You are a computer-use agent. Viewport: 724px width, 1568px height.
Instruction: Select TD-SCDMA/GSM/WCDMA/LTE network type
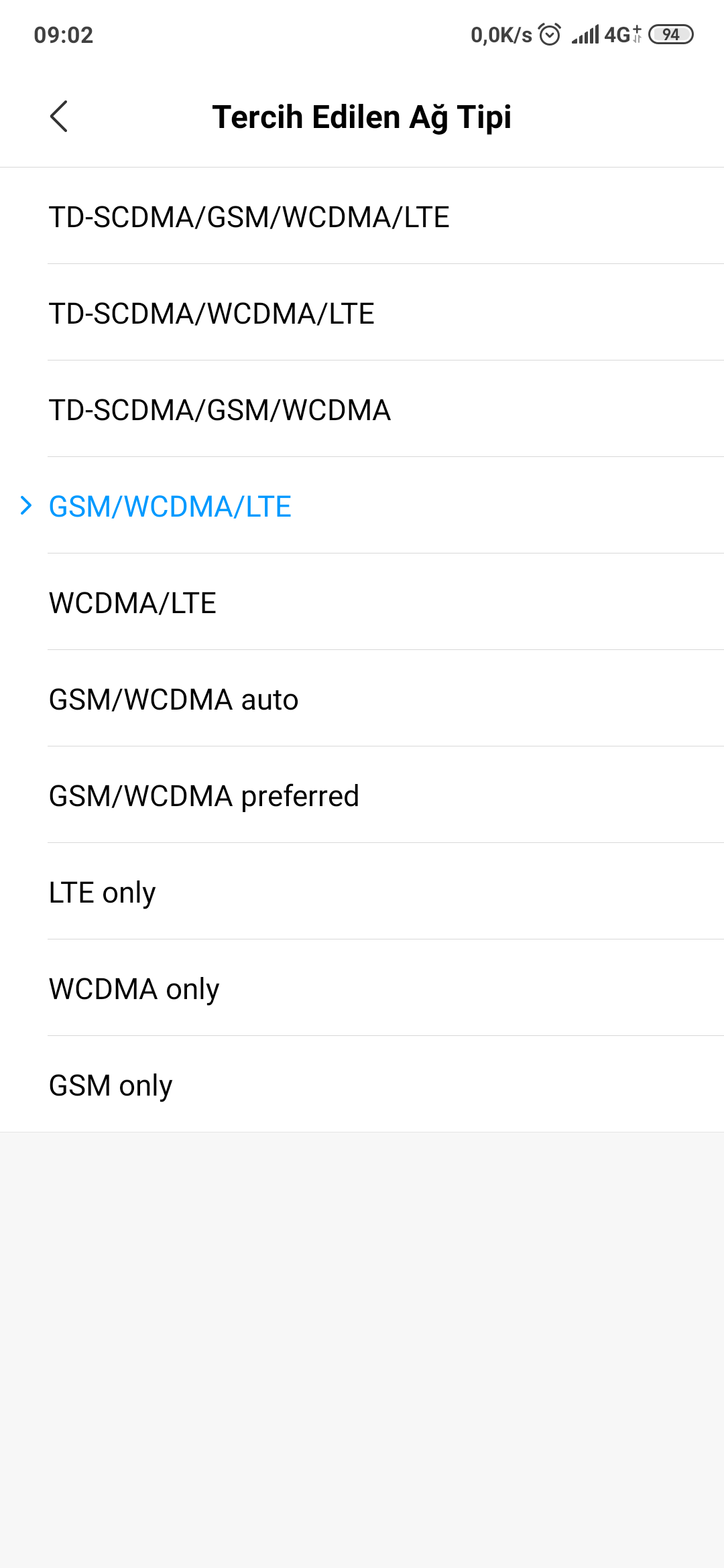click(x=362, y=216)
